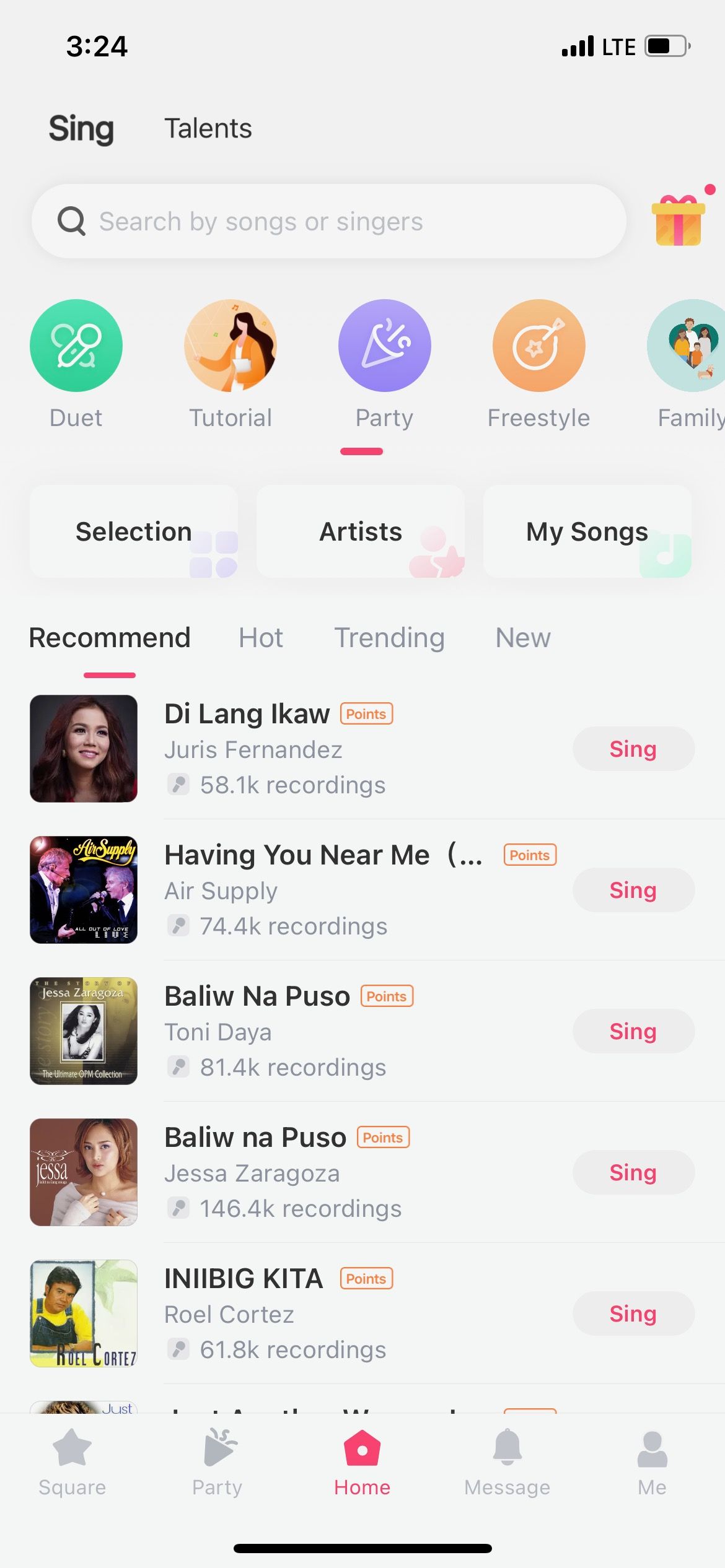
Task: Go to the Square tab
Action: (72, 1461)
